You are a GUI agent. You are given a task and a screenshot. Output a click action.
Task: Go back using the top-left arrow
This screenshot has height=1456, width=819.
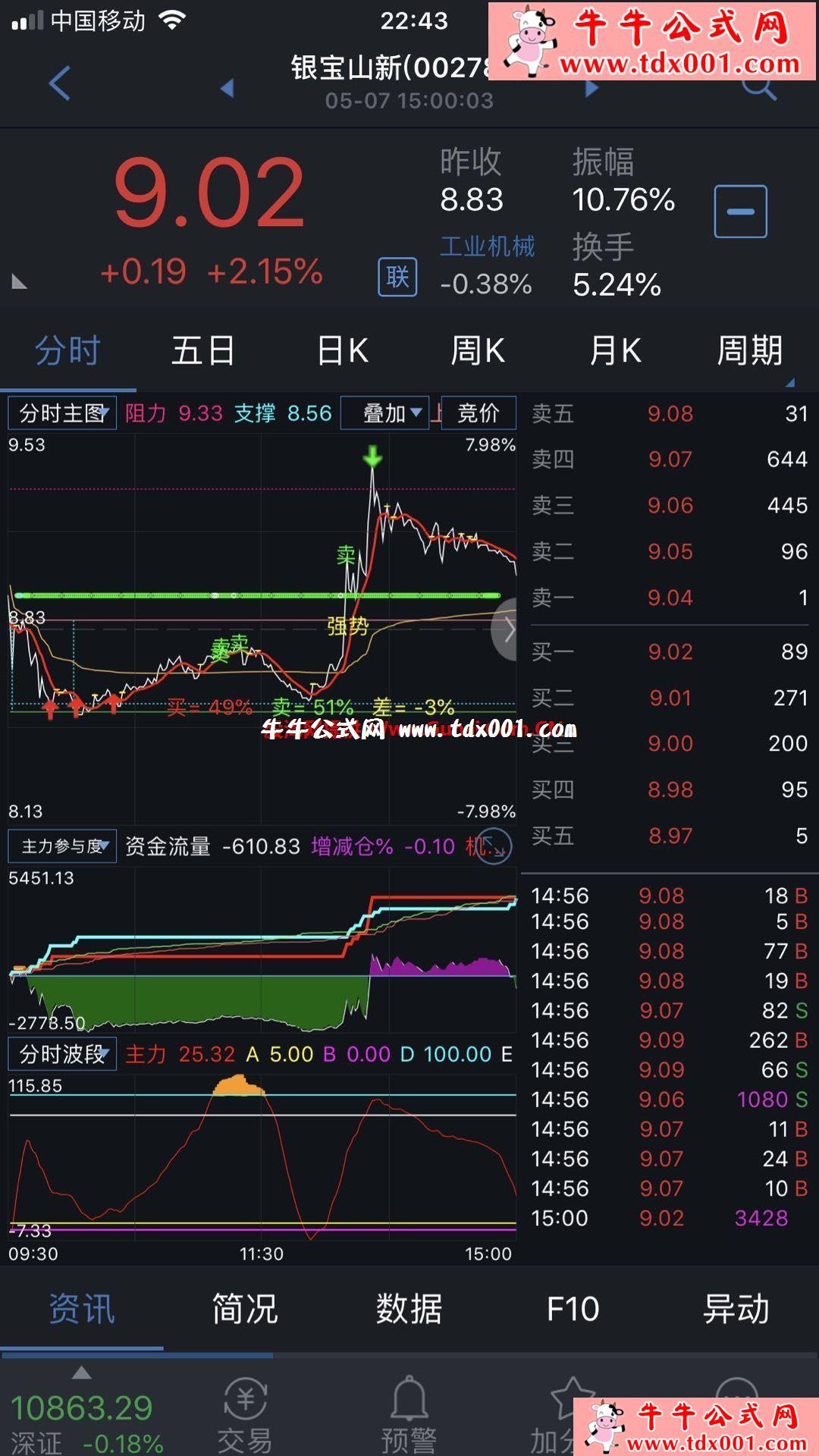(59, 83)
